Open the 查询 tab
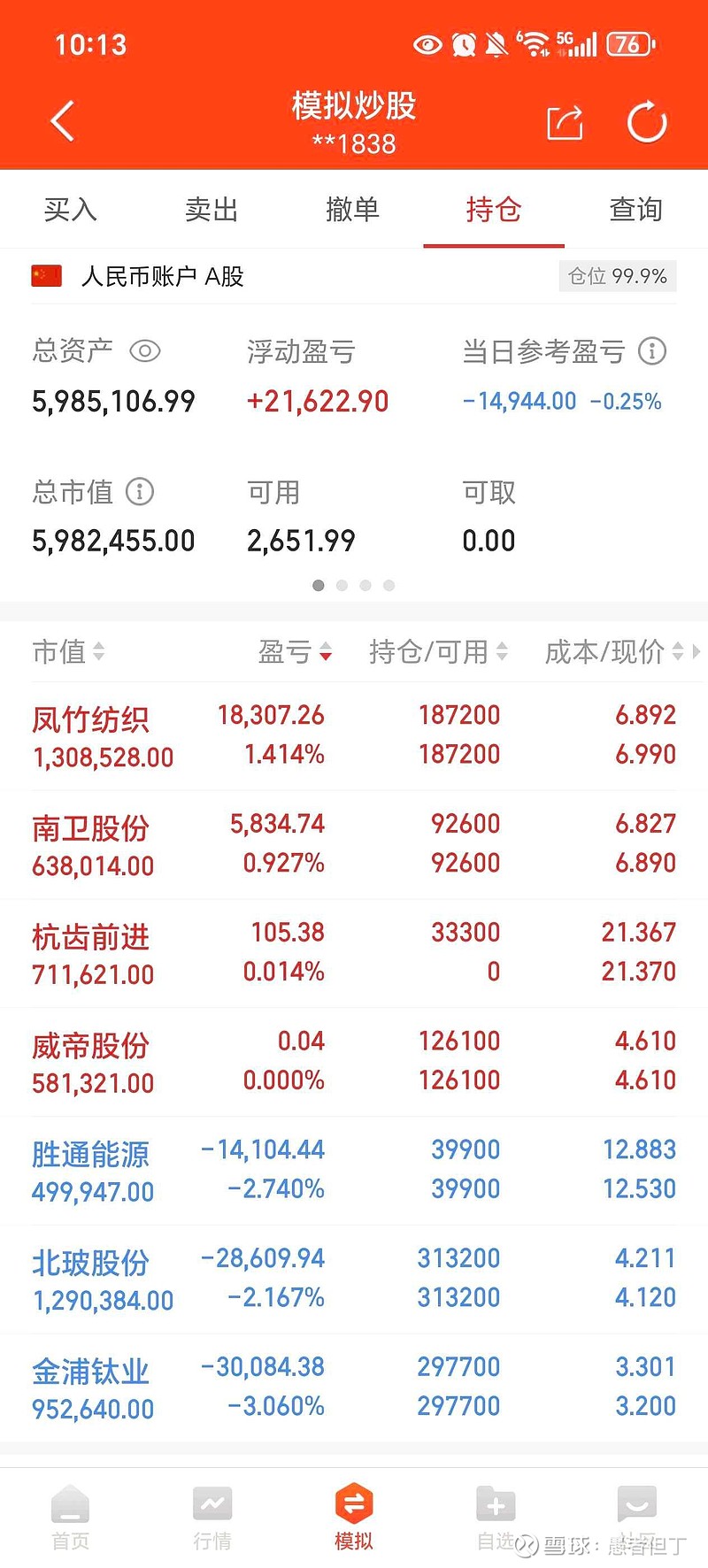Viewport: 708px width, 1568px height. pos(635,210)
